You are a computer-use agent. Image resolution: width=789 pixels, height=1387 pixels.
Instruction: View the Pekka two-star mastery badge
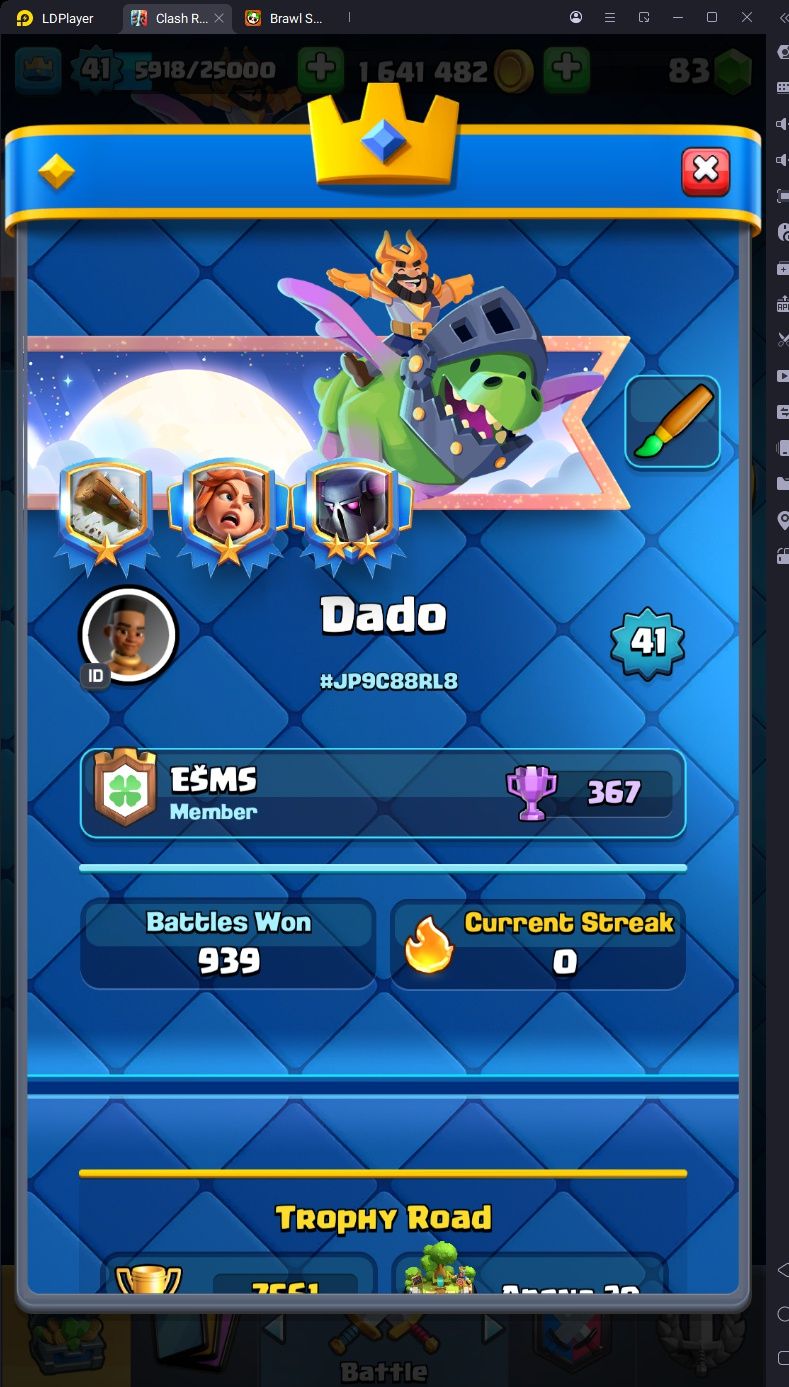pos(350,510)
